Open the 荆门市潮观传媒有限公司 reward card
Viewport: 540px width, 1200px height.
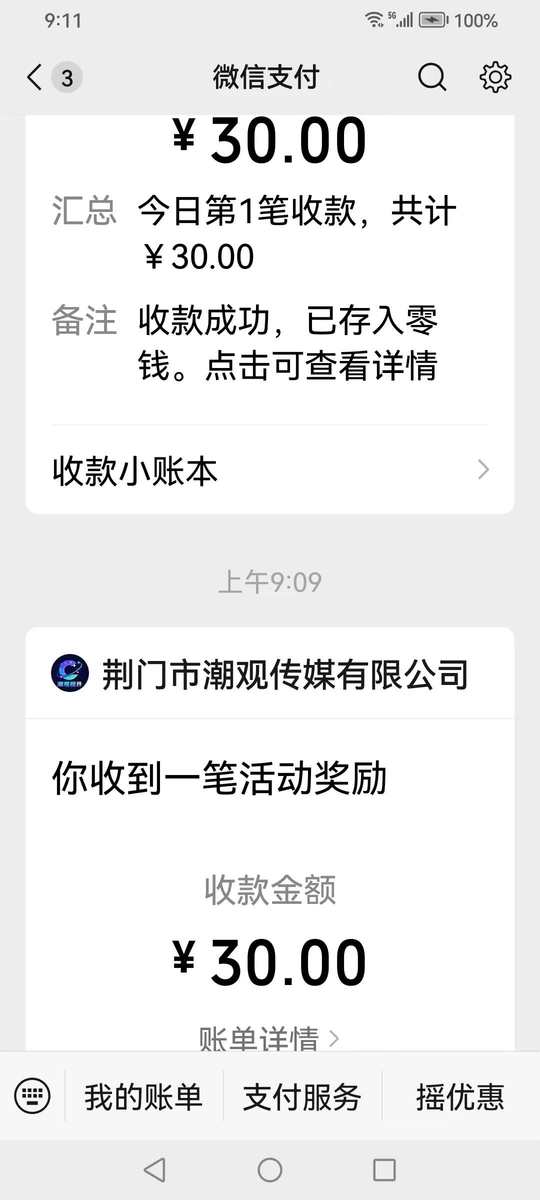270,840
